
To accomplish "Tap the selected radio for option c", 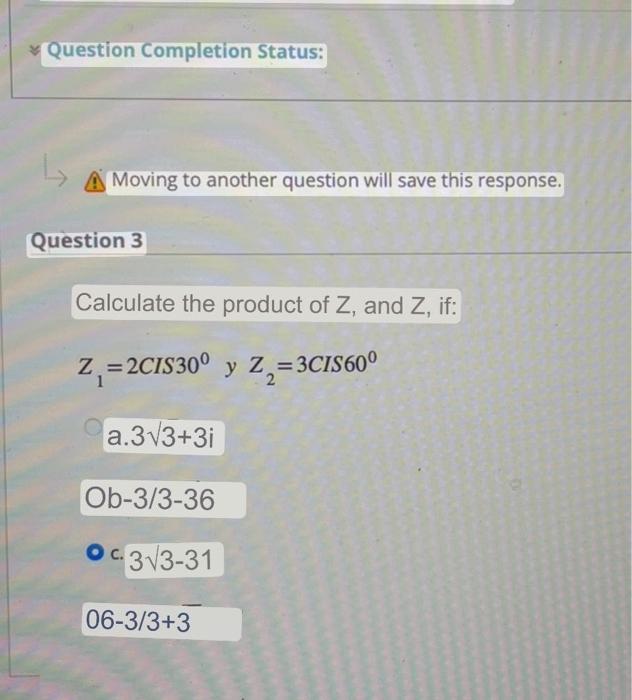I will [95, 552].
